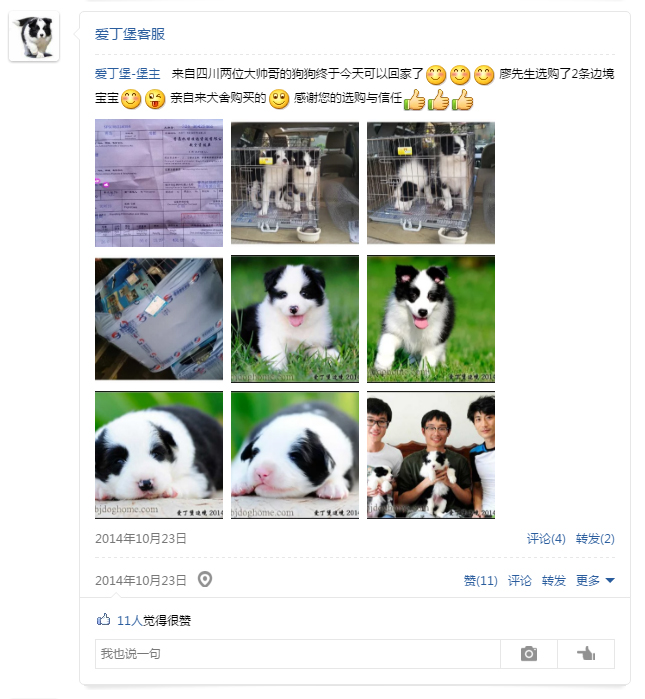View the document photo thumbnail
The image size is (645, 699).
pos(159,182)
